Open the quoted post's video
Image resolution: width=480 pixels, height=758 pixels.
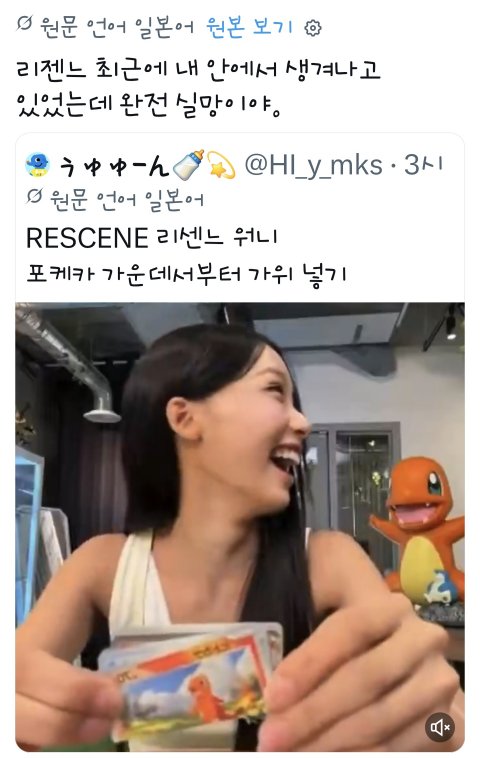click(x=240, y=526)
